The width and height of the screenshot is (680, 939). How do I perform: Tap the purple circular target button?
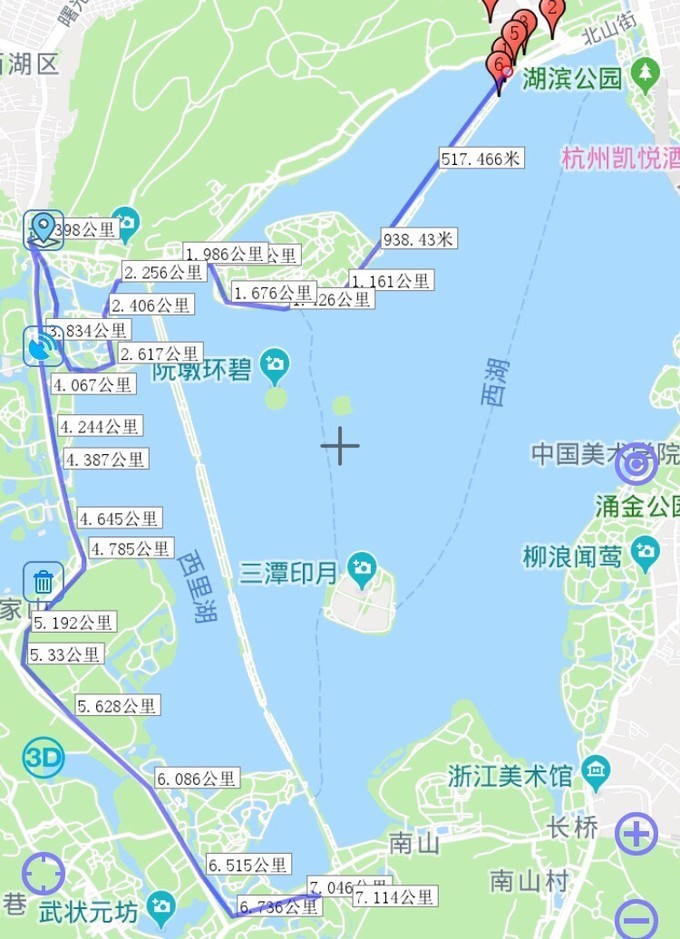click(x=637, y=466)
